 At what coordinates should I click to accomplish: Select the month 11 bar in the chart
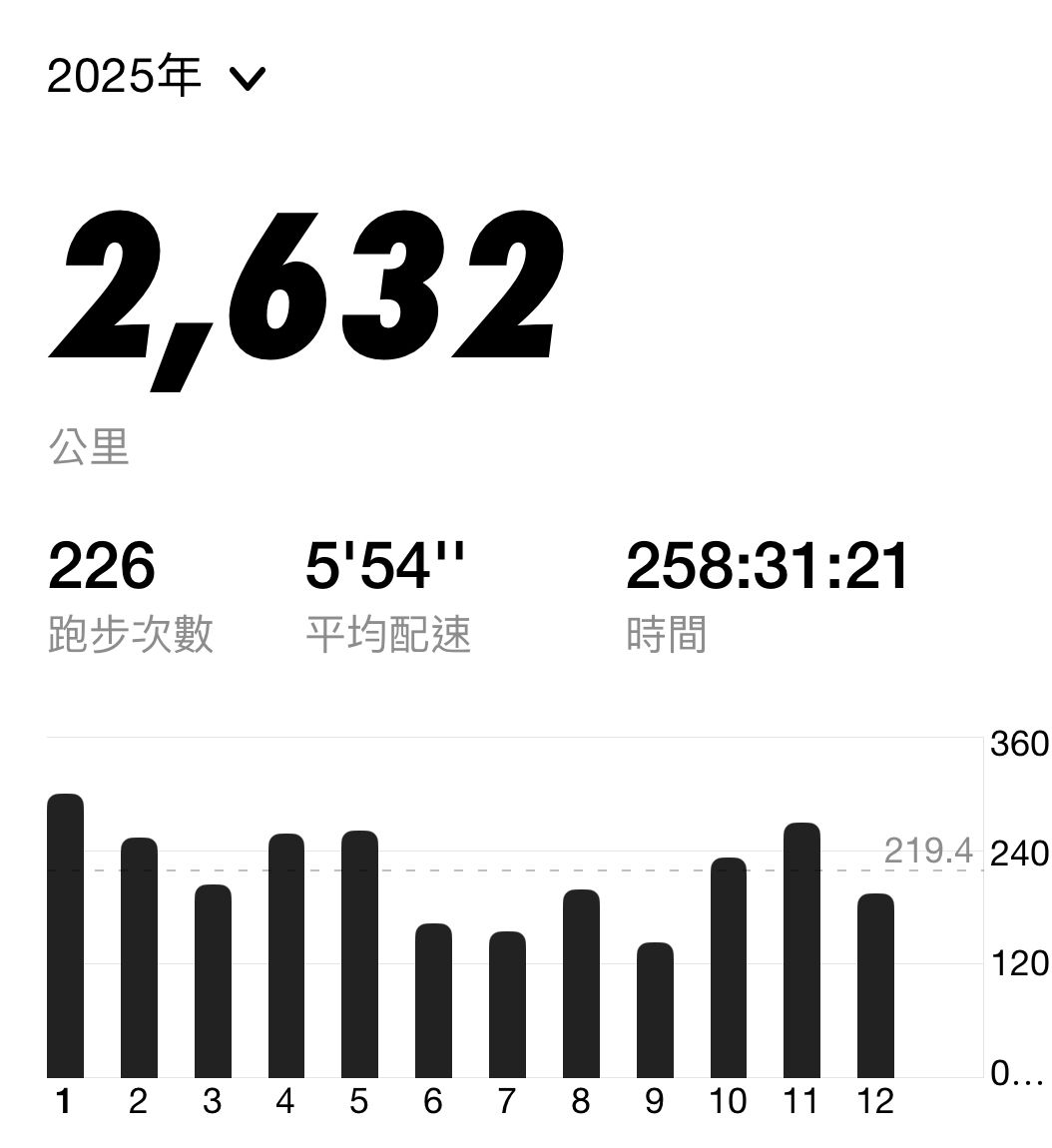pos(801,949)
